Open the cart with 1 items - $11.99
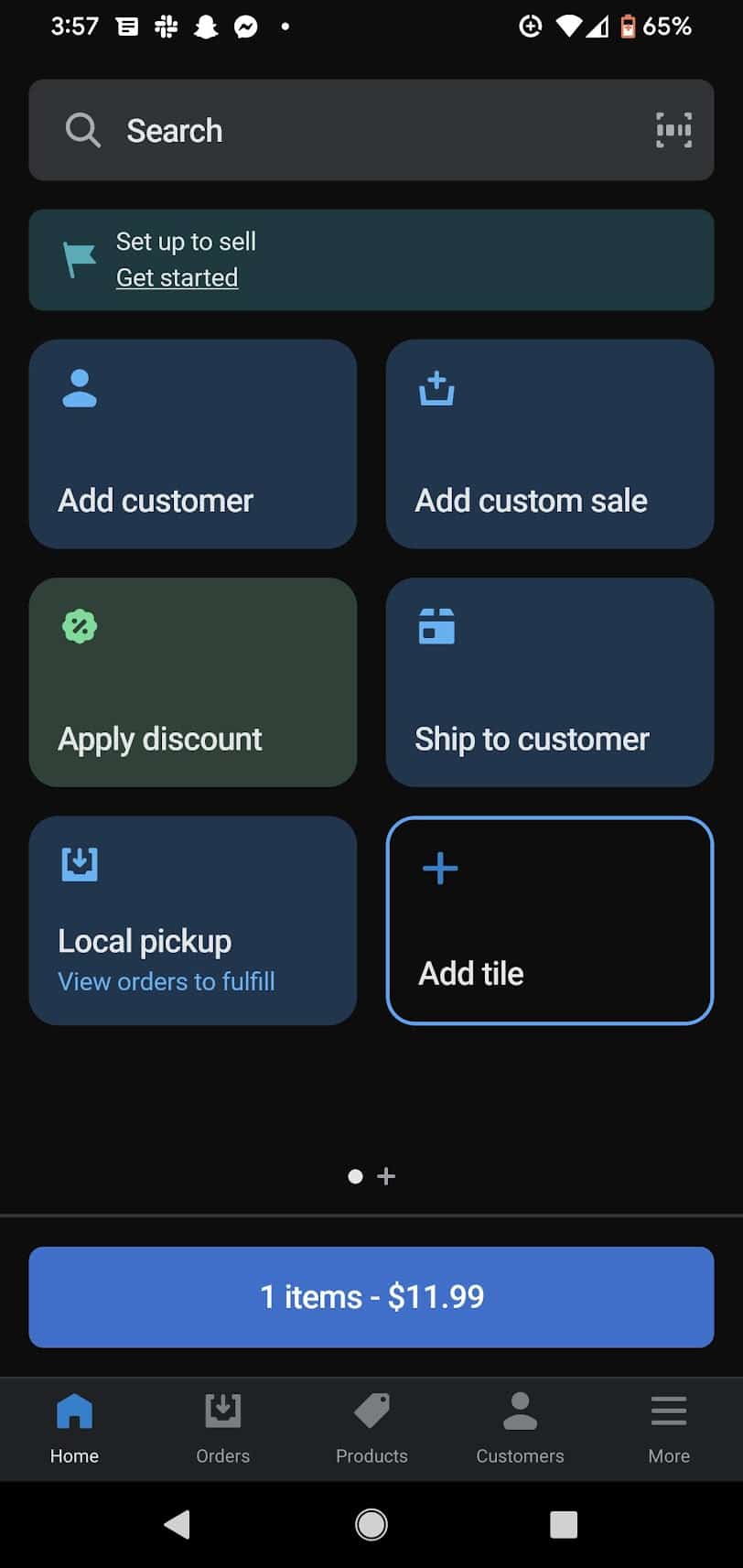This screenshot has height=1568, width=743. coord(371,1296)
